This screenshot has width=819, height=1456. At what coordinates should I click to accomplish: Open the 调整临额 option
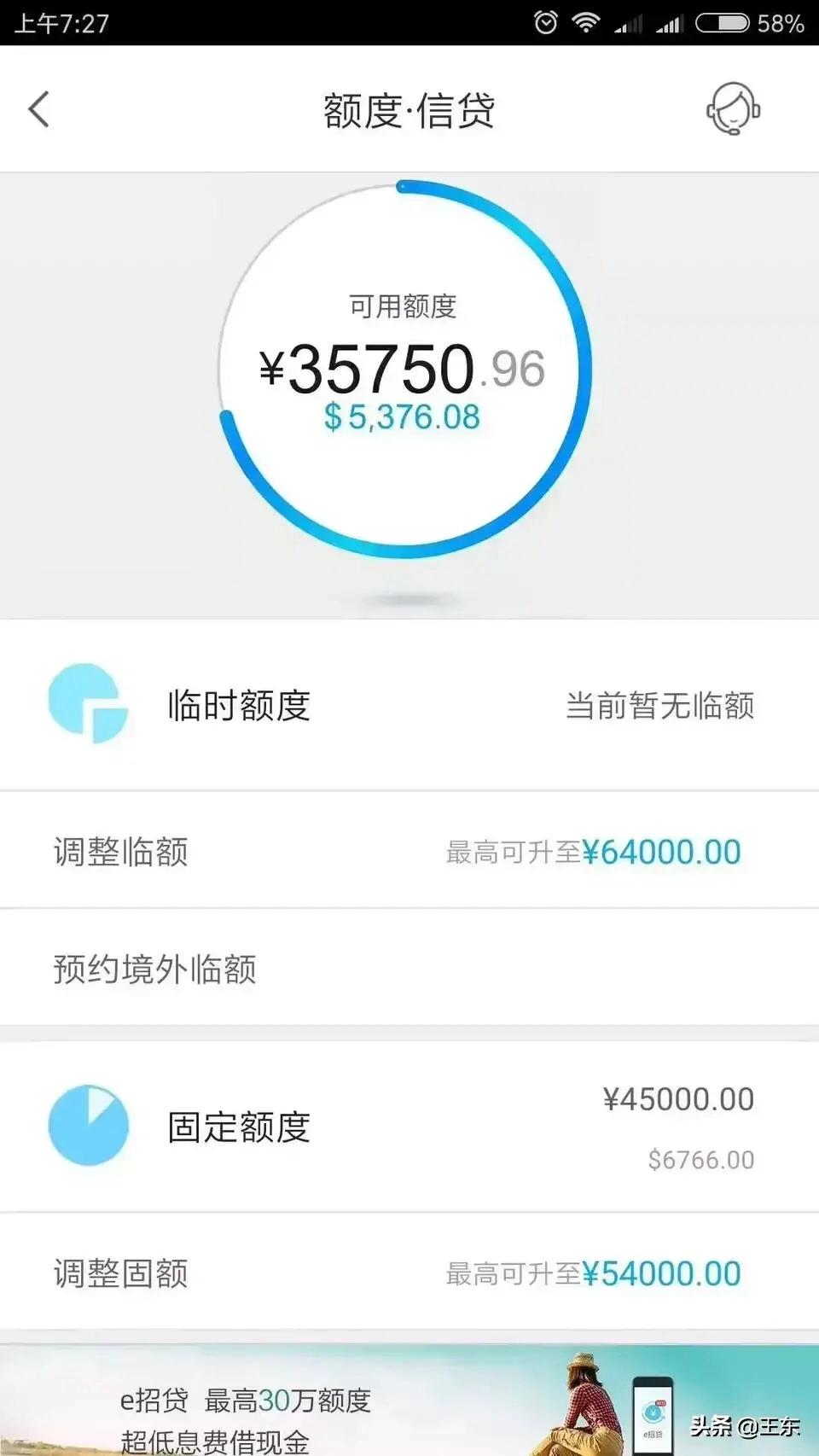point(119,852)
